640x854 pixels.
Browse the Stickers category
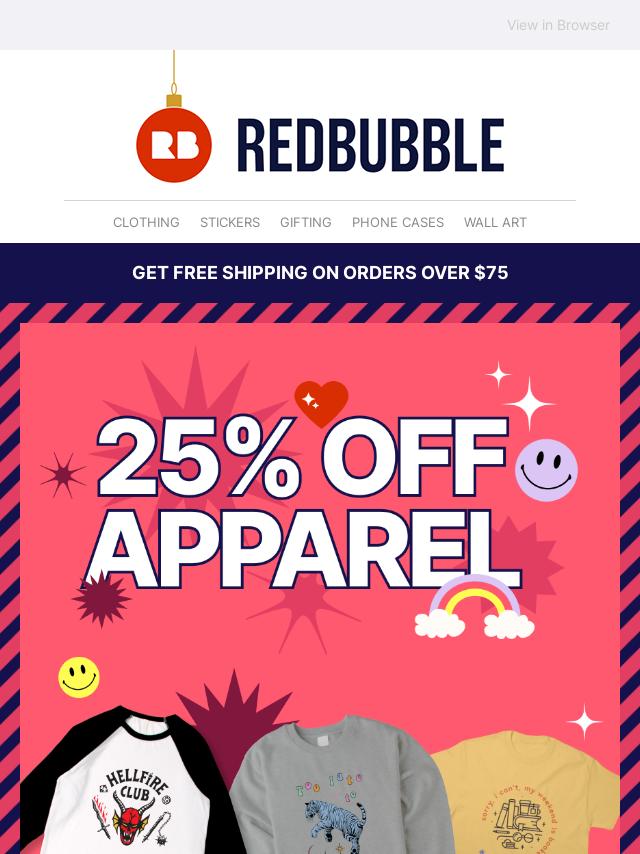click(229, 222)
